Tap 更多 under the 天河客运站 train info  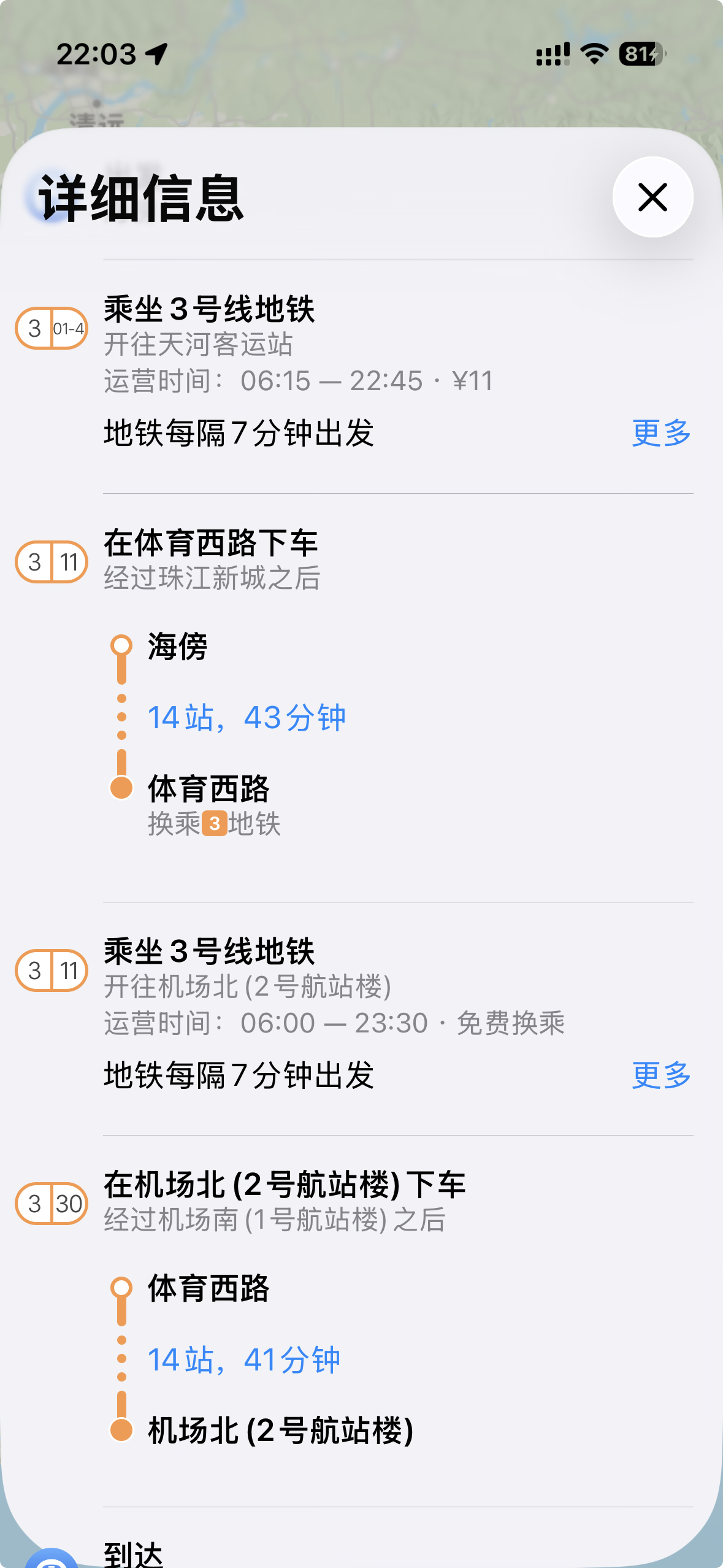661,433
